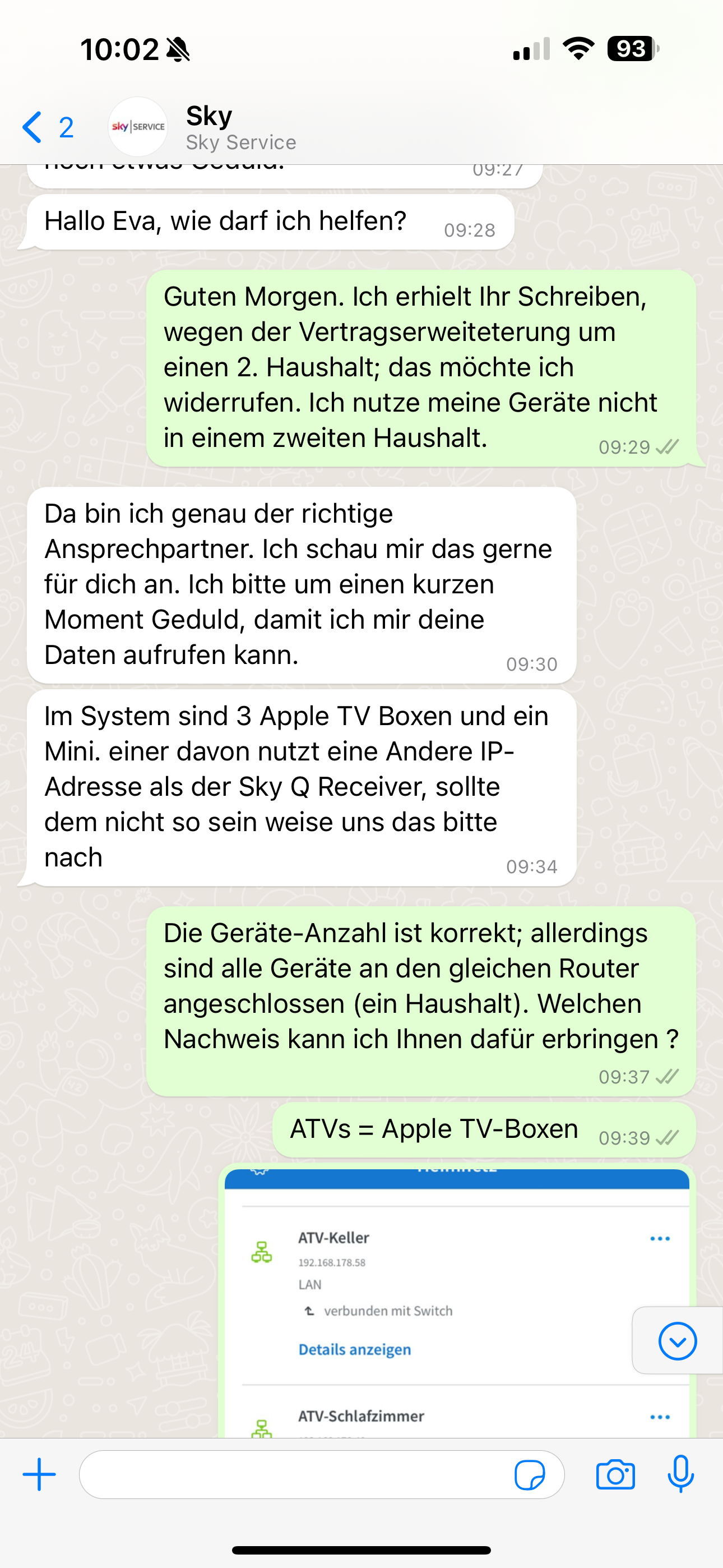Tap the plus attachment button
This screenshot has height=1568, width=723.
[x=40, y=1475]
